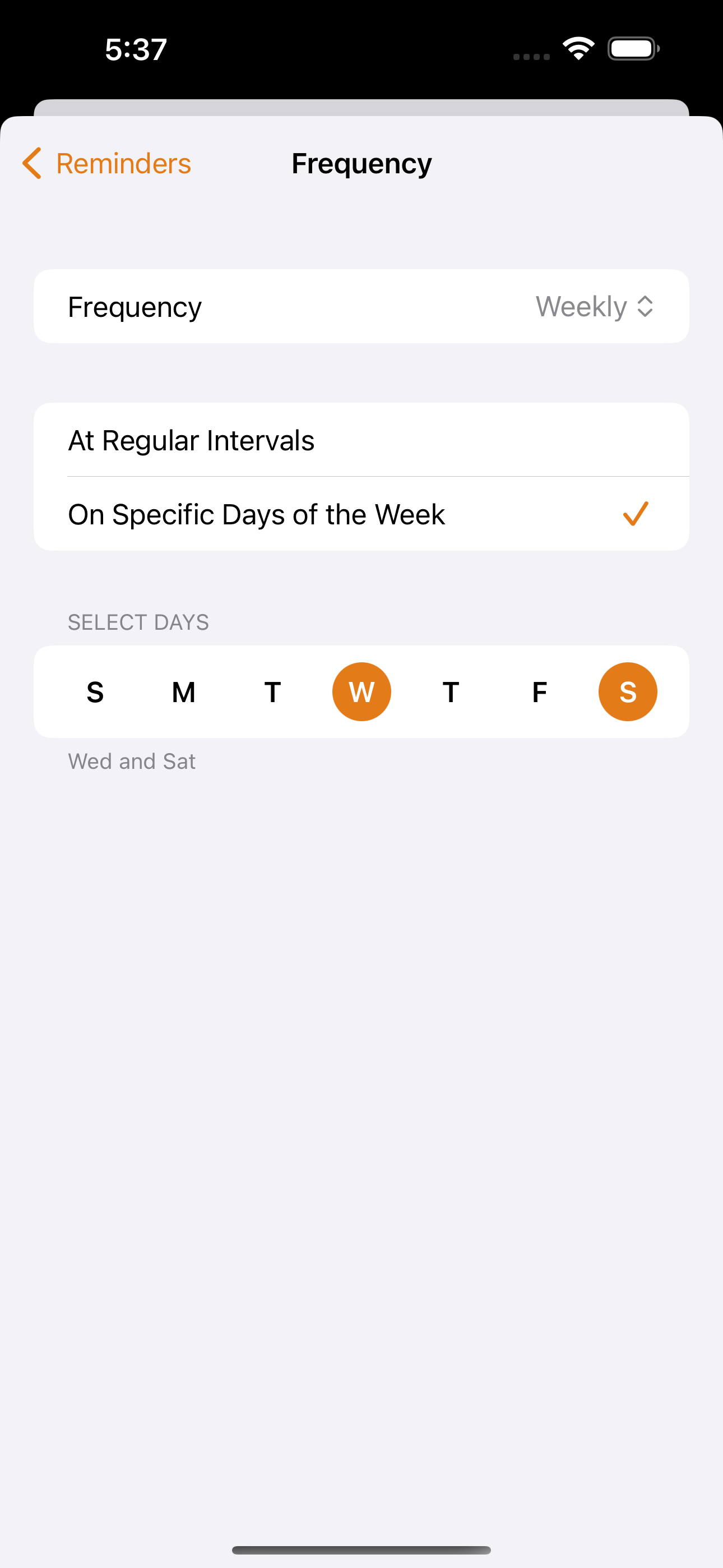The width and height of the screenshot is (723, 1568).
Task: Select Thursday in the day picker
Action: pyautogui.click(x=451, y=692)
